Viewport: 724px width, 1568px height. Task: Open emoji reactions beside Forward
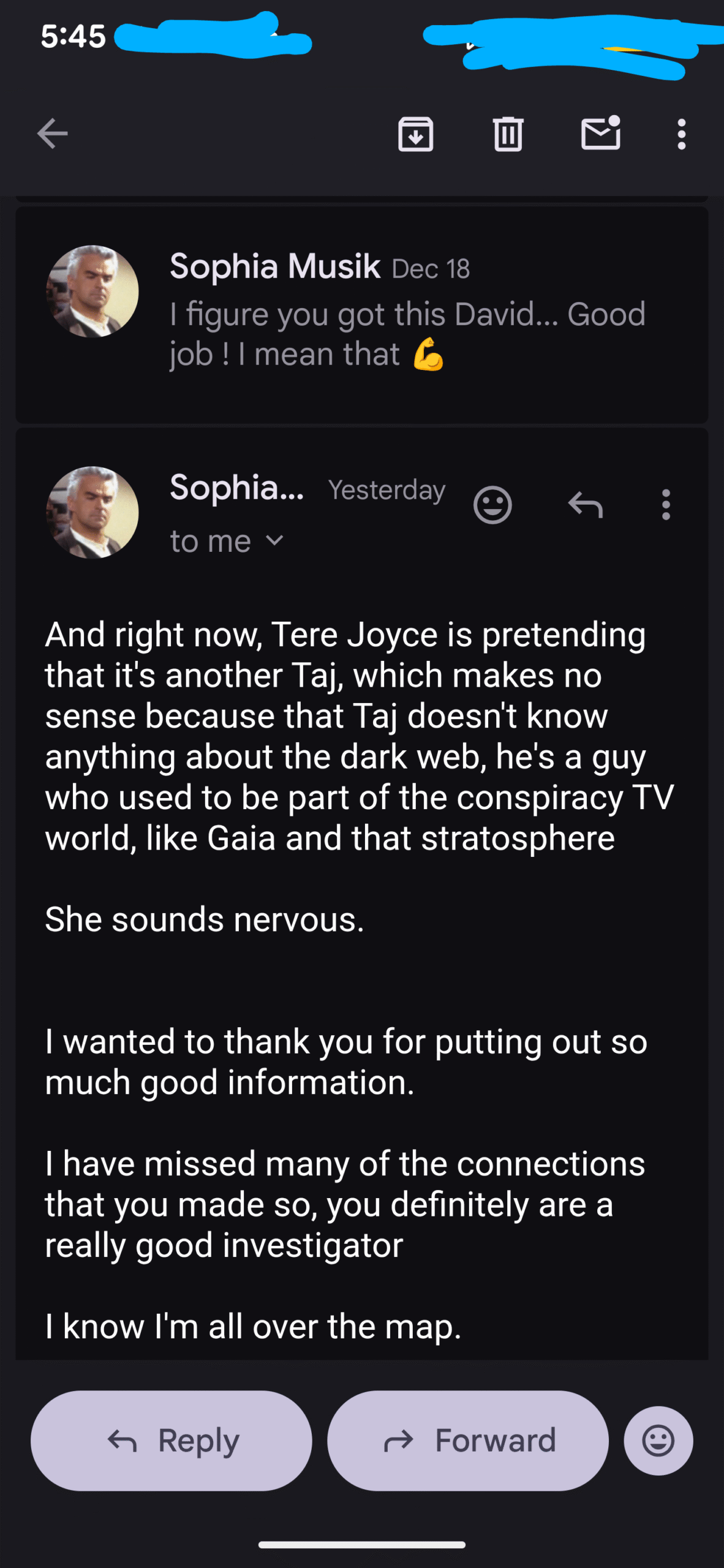tap(658, 1441)
